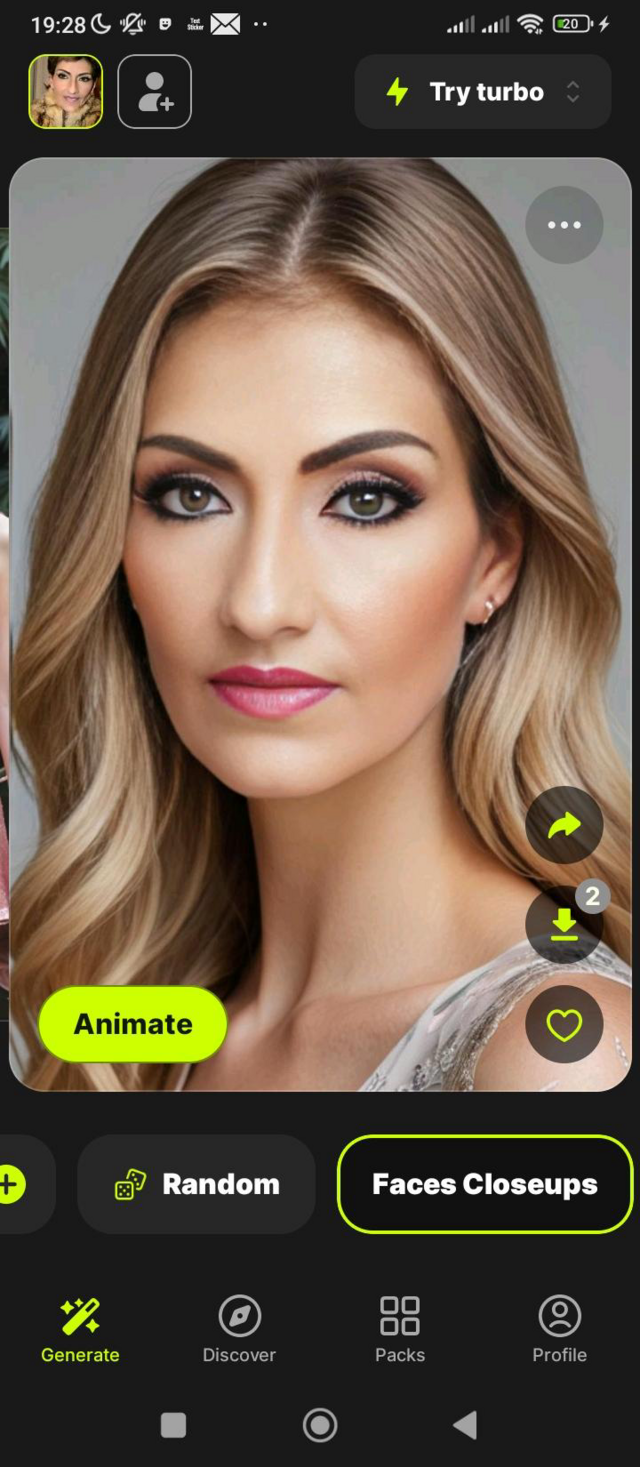Screen dimensions: 640x1467
Task: Select the uploaded profile photo avatar
Action: (x=65, y=92)
